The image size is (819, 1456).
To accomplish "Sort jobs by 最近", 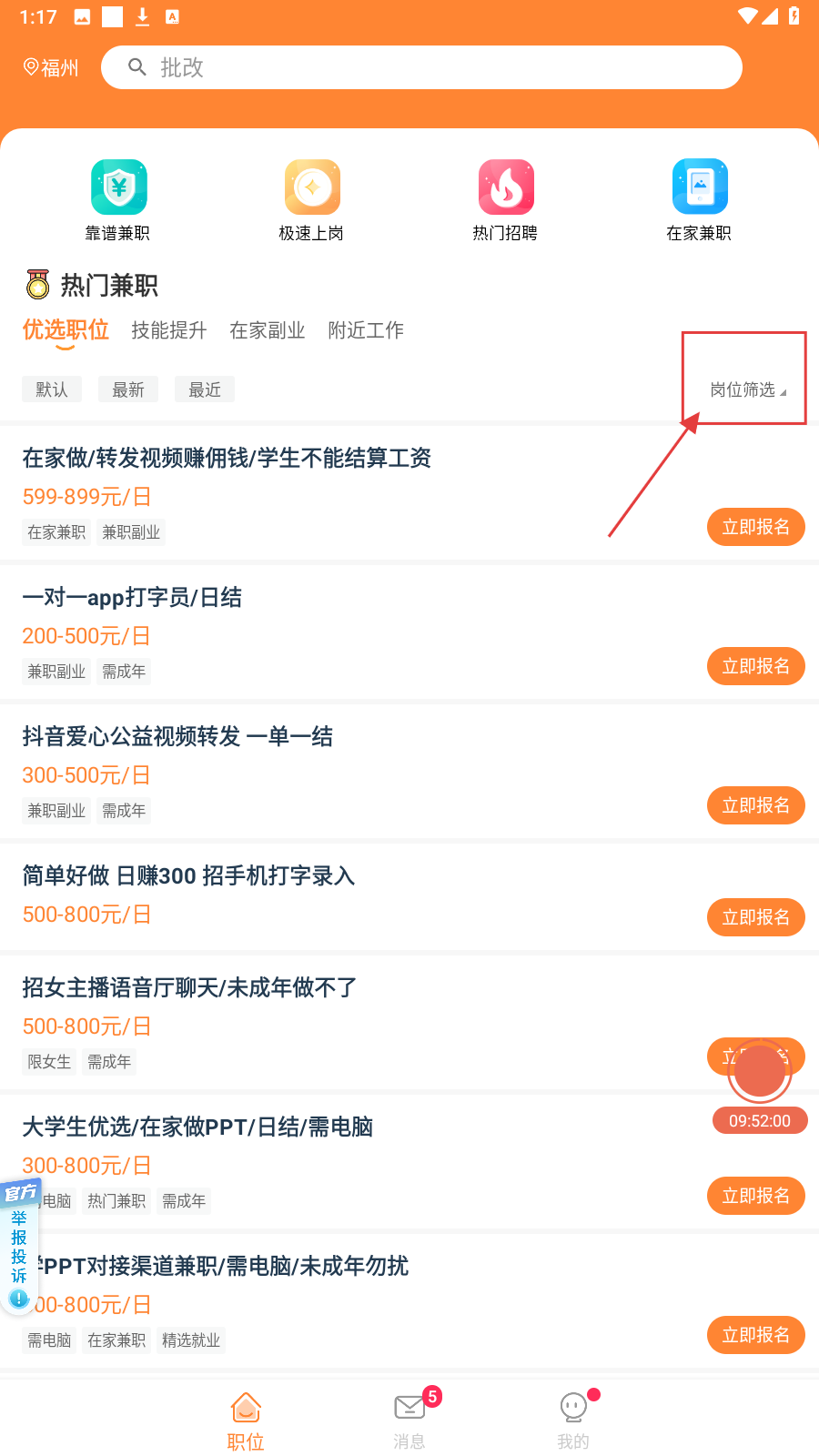I will click(205, 389).
